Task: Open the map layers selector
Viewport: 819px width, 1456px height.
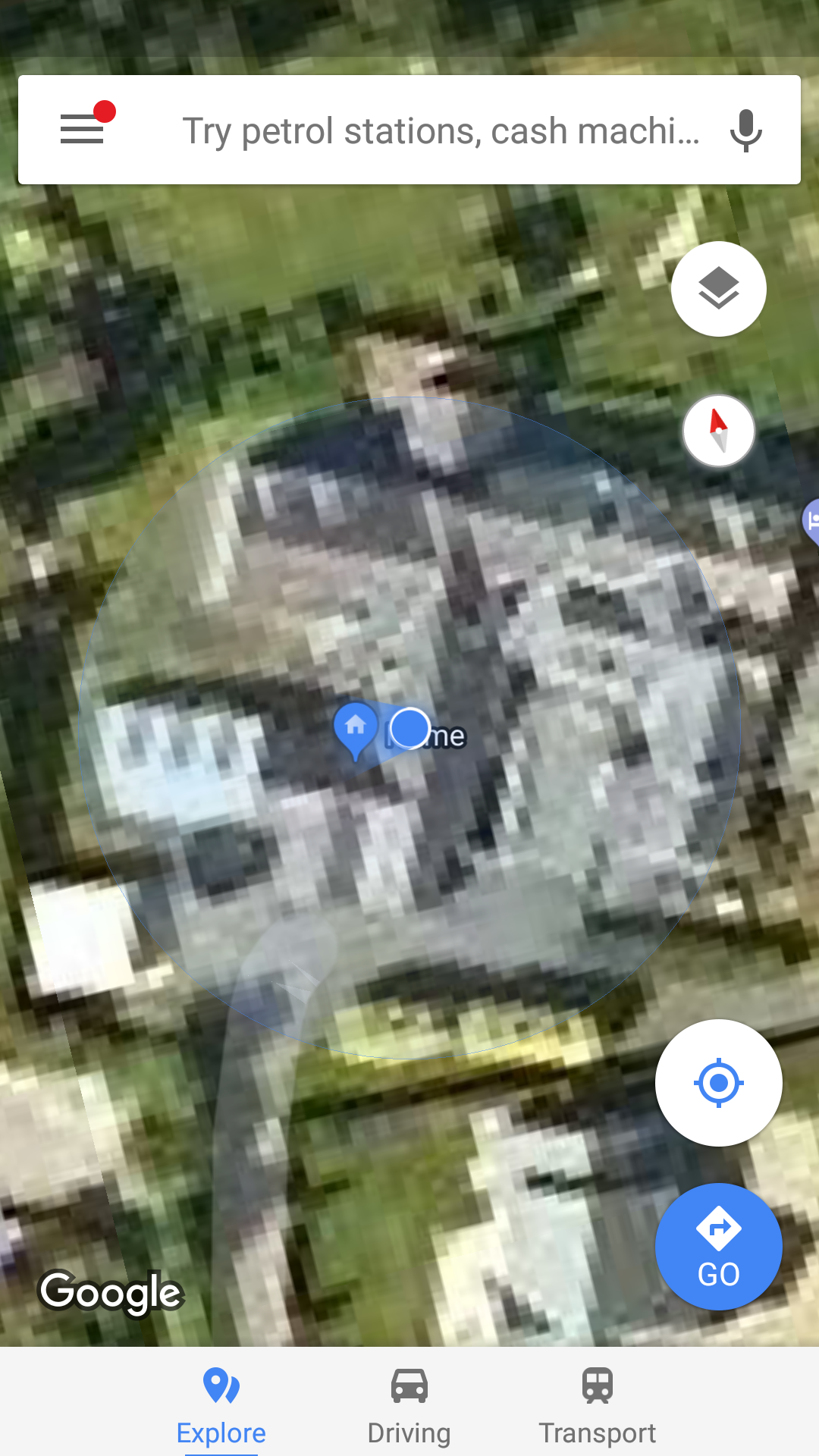Action: click(718, 289)
